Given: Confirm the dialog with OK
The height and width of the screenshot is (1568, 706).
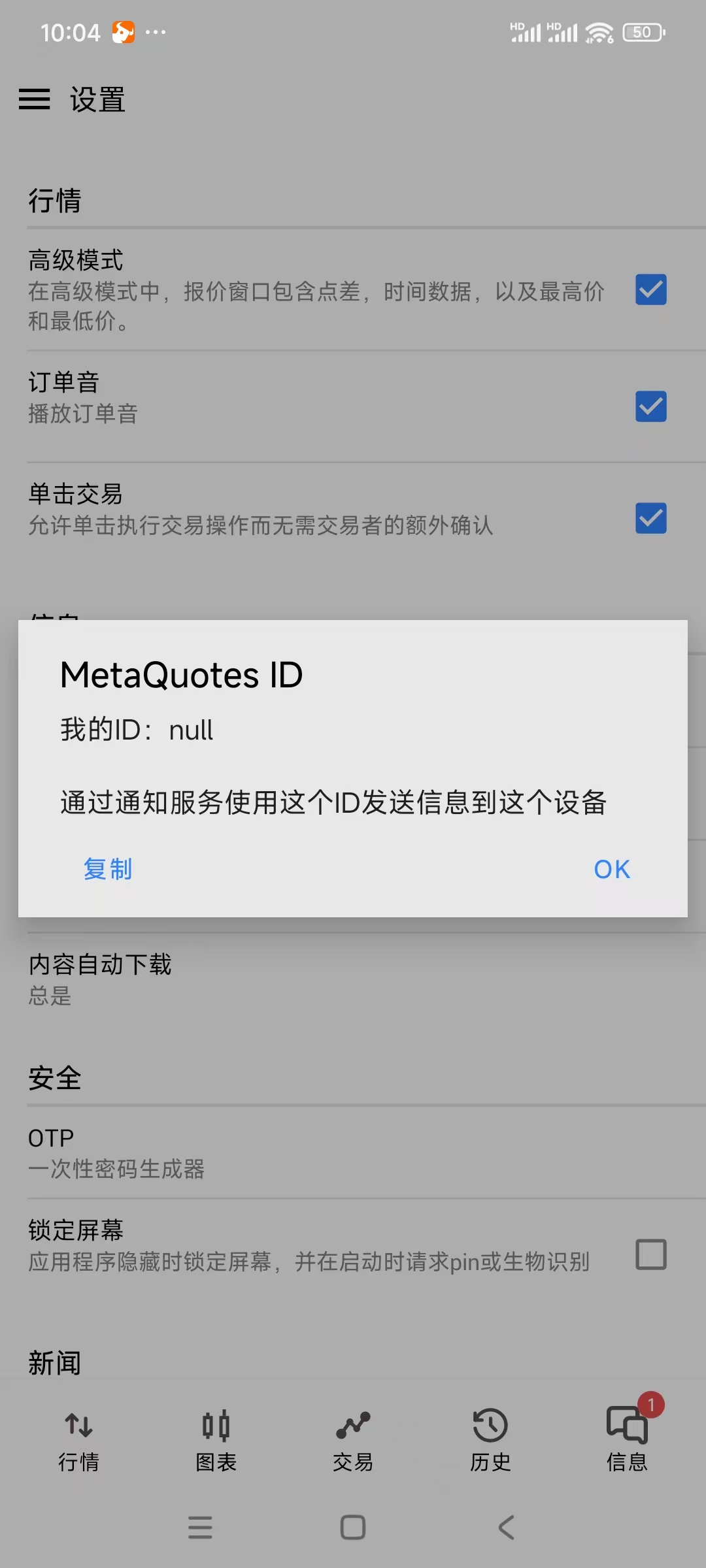Looking at the screenshot, I should pyautogui.click(x=611, y=869).
